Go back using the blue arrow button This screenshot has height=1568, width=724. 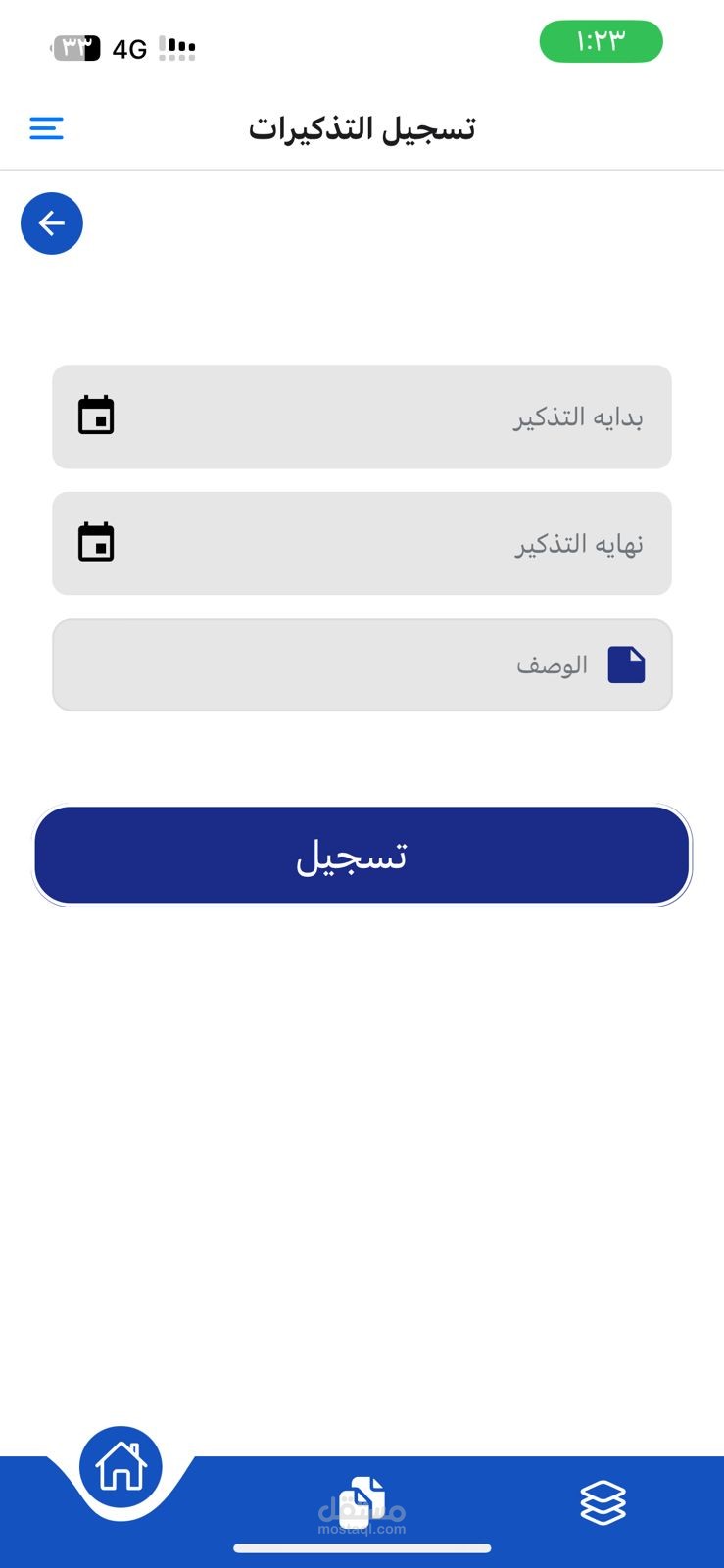coord(52,223)
